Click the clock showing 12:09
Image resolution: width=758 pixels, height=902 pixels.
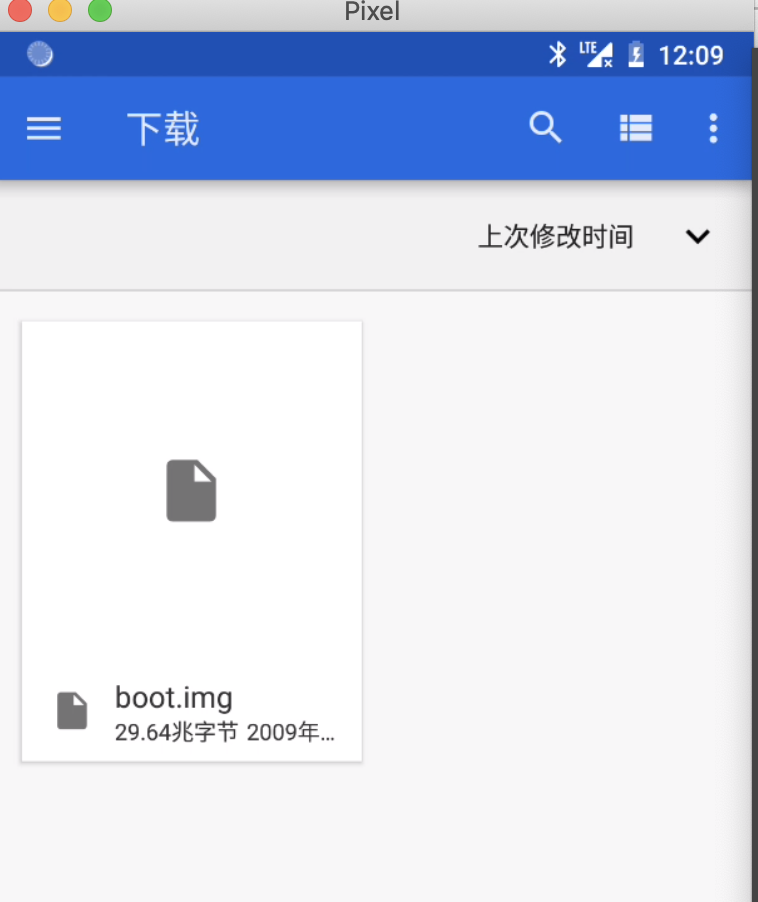(690, 55)
